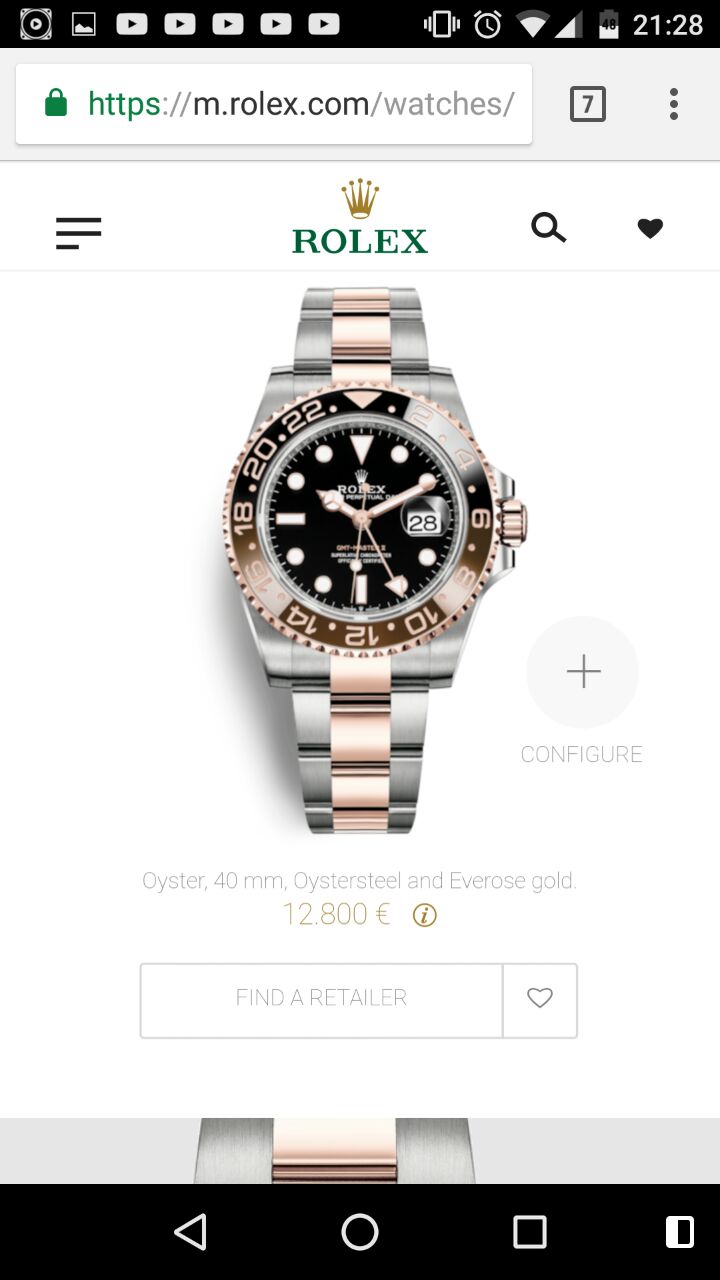Tap the Configure plus button
The height and width of the screenshot is (1280, 720).
[583, 672]
